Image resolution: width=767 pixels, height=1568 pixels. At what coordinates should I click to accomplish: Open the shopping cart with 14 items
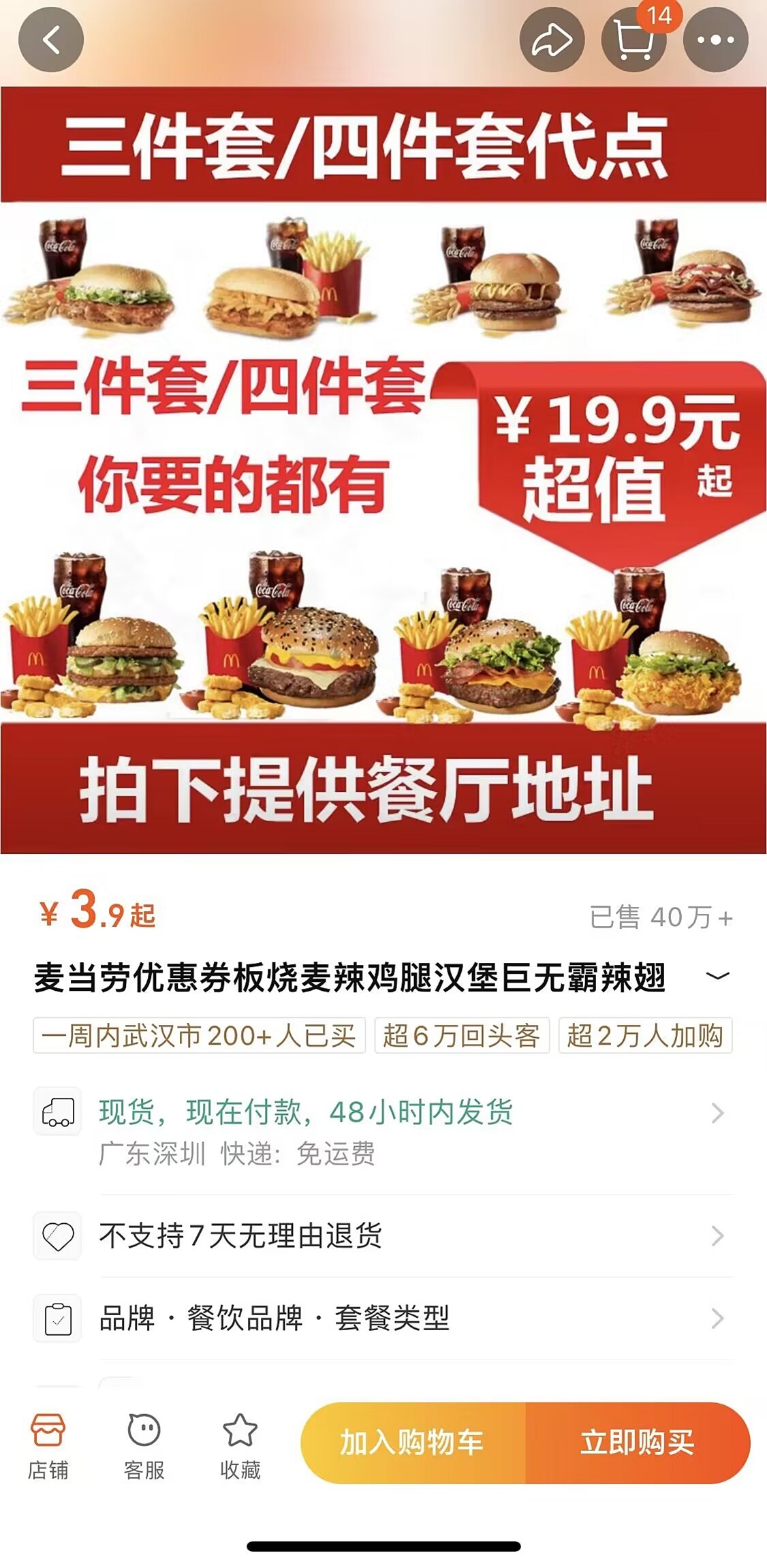634,40
